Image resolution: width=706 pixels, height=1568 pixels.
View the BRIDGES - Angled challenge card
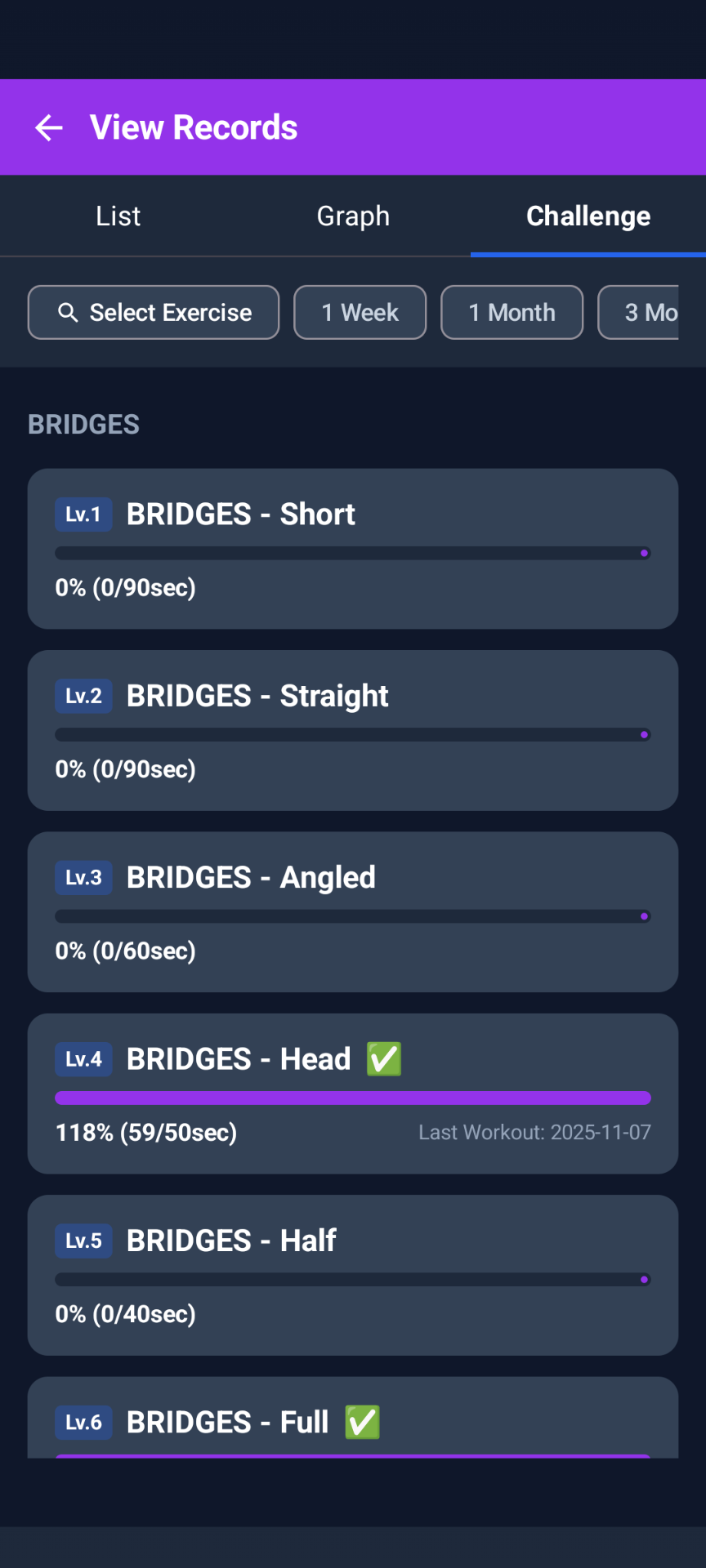pyautogui.click(x=353, y=912)
